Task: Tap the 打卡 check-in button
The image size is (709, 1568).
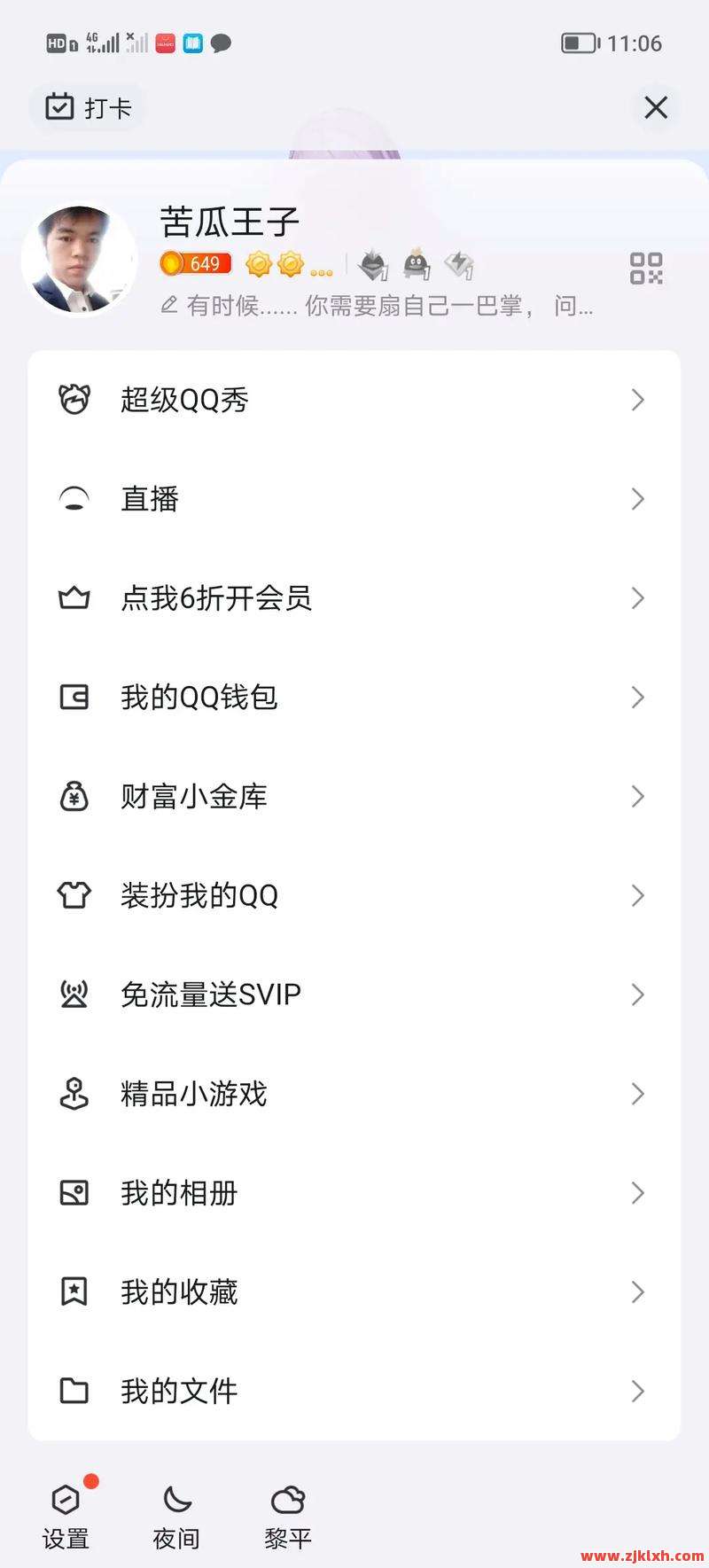Action: coord(86,106)
